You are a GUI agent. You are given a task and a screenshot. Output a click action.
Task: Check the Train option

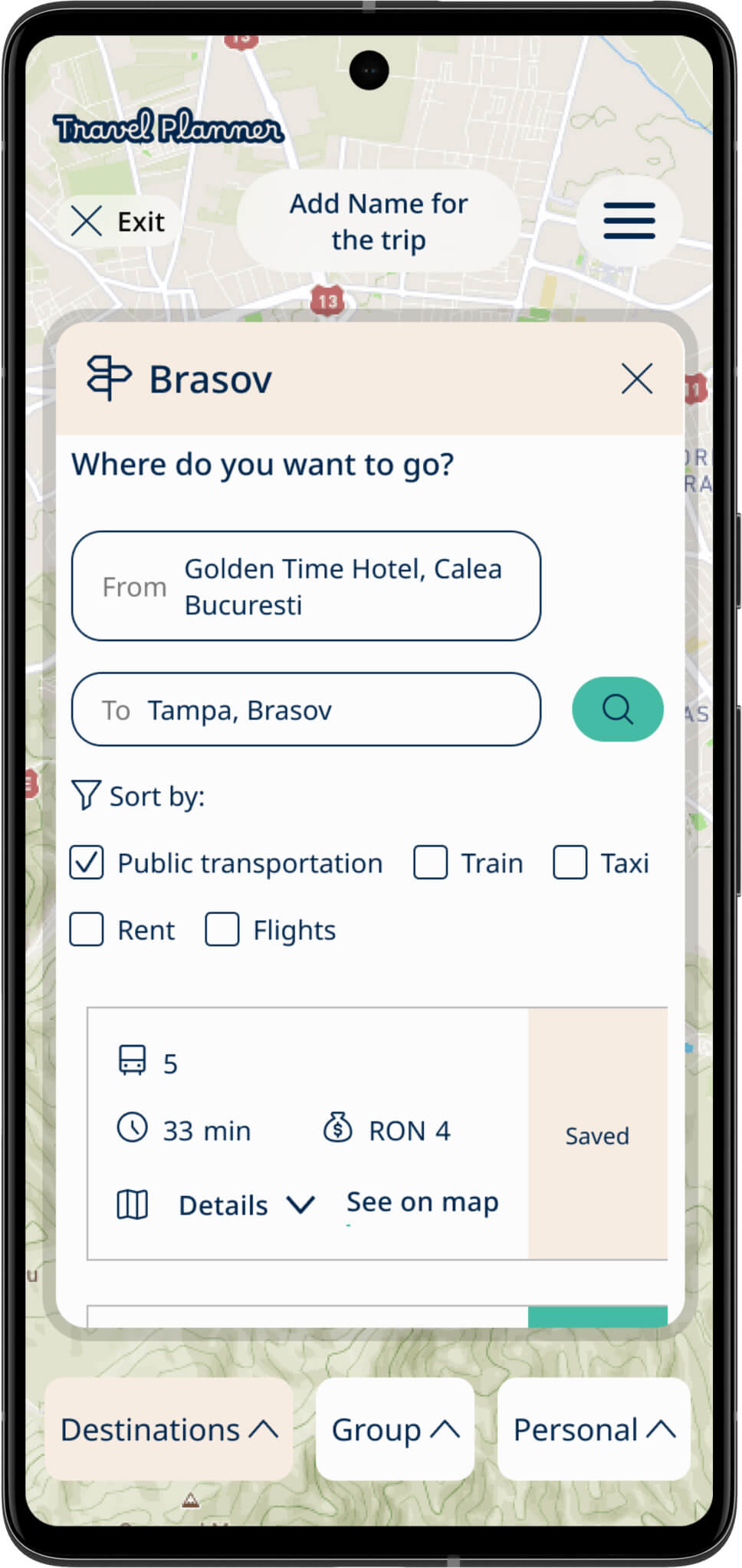(431, 863)
